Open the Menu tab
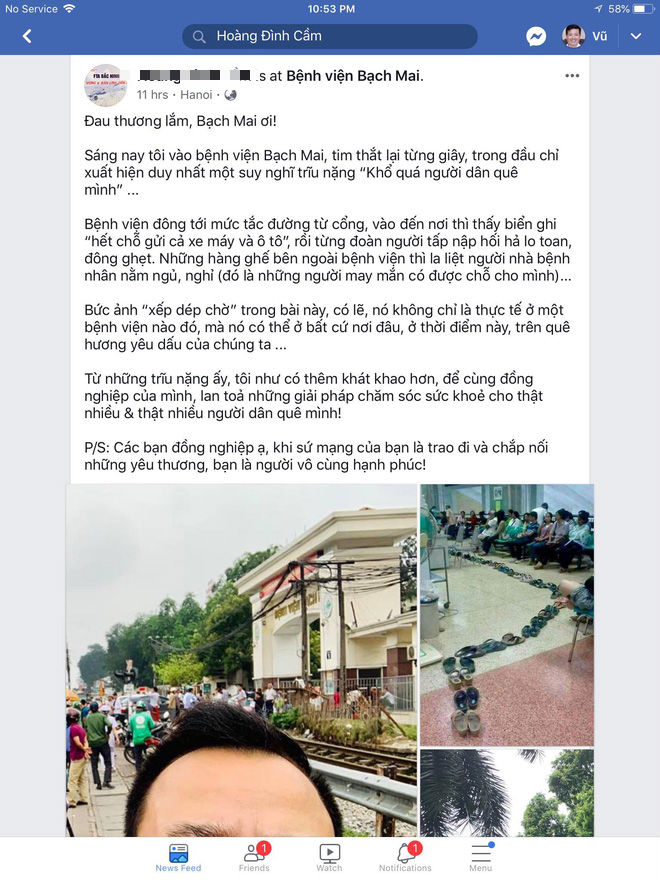Image resolution: width=660 pixels, height=880 pixels. click(x=481, y=857)
